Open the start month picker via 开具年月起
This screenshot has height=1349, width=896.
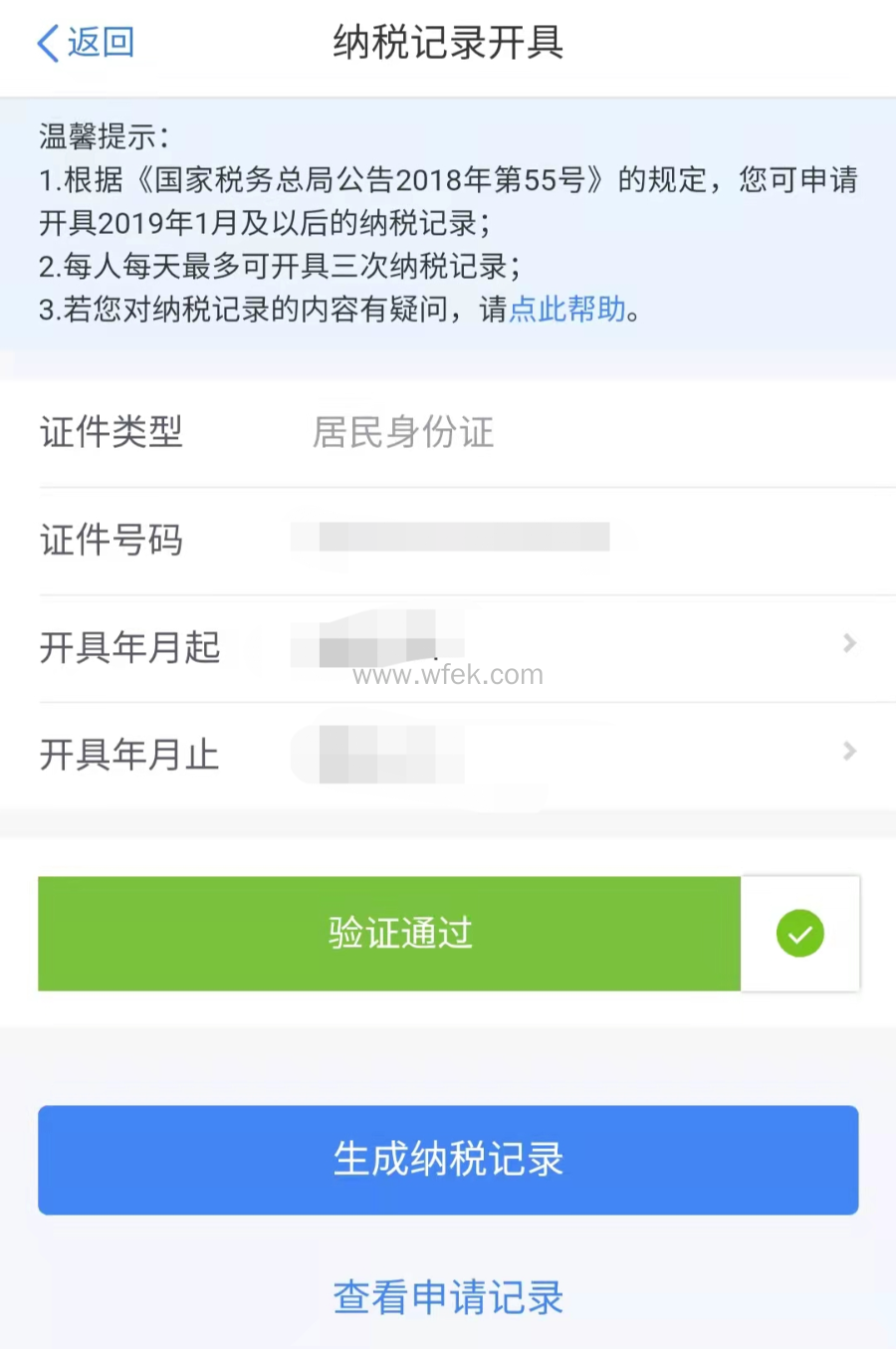pyautogui.click(x=448, y=647)
